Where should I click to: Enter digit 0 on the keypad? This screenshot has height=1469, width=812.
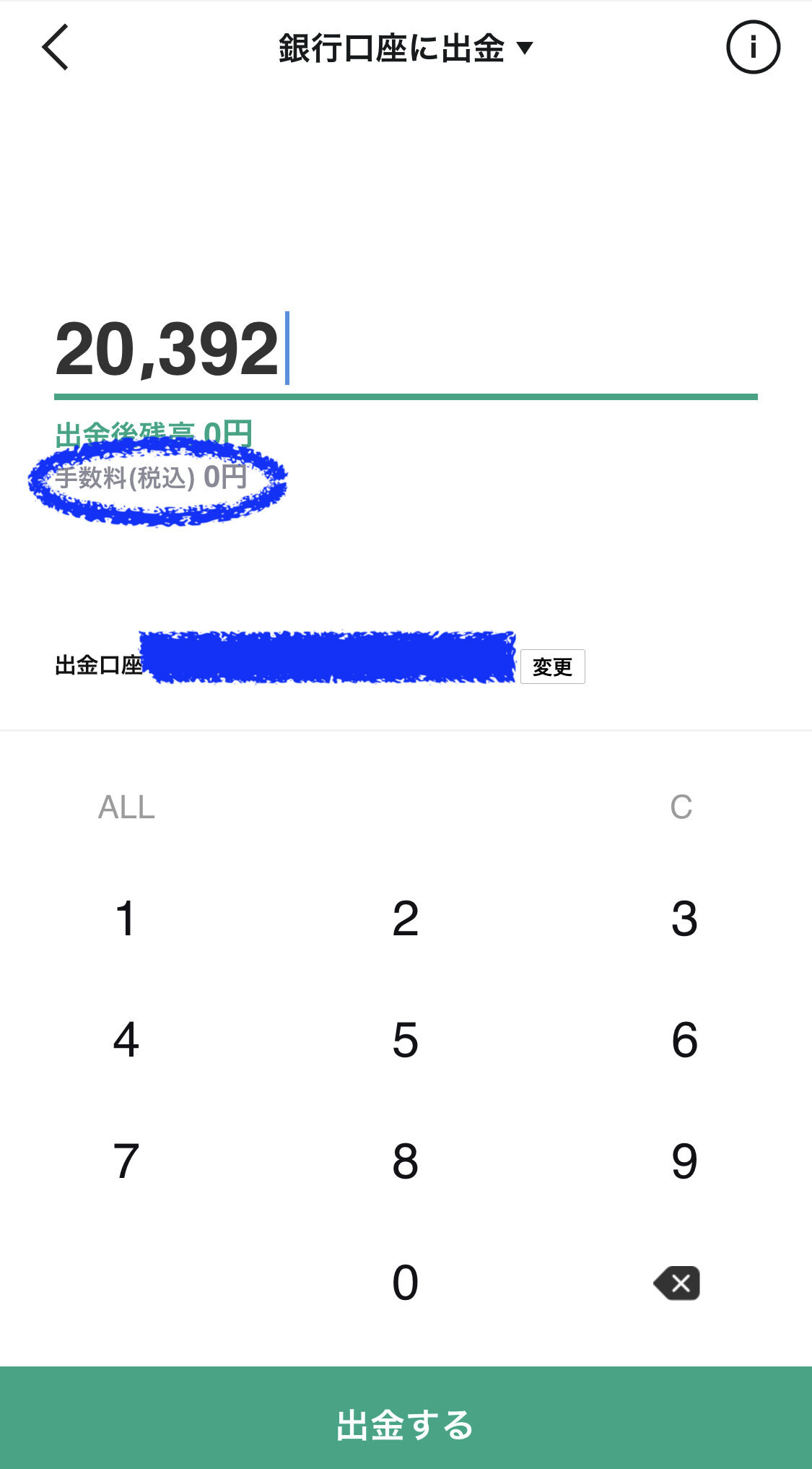405,1283
